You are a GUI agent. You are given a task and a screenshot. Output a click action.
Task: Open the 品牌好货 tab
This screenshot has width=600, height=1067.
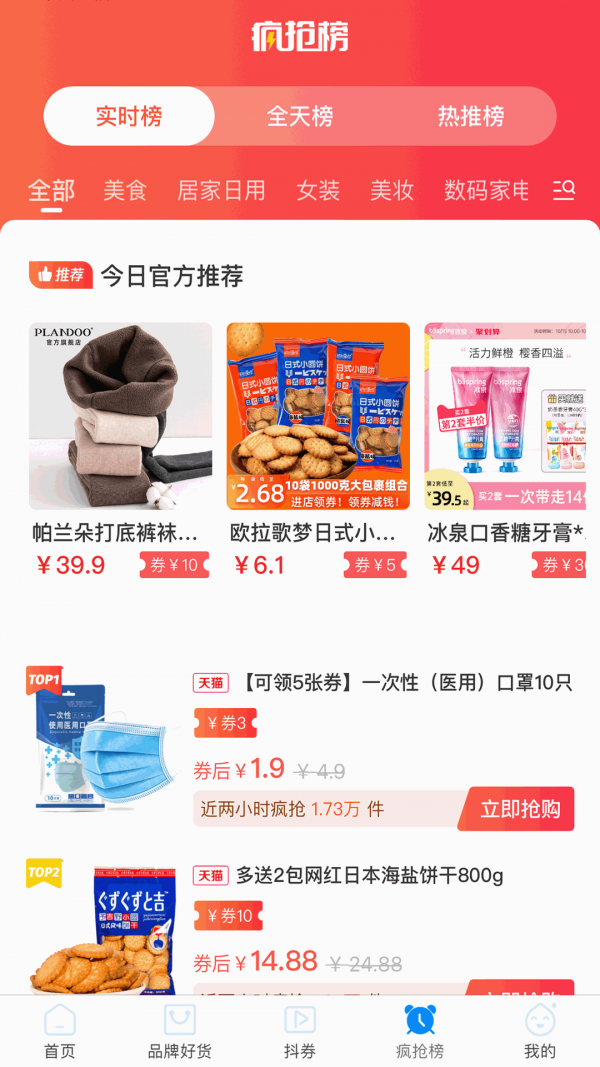pyautogui.click(x=180, y=1032)
